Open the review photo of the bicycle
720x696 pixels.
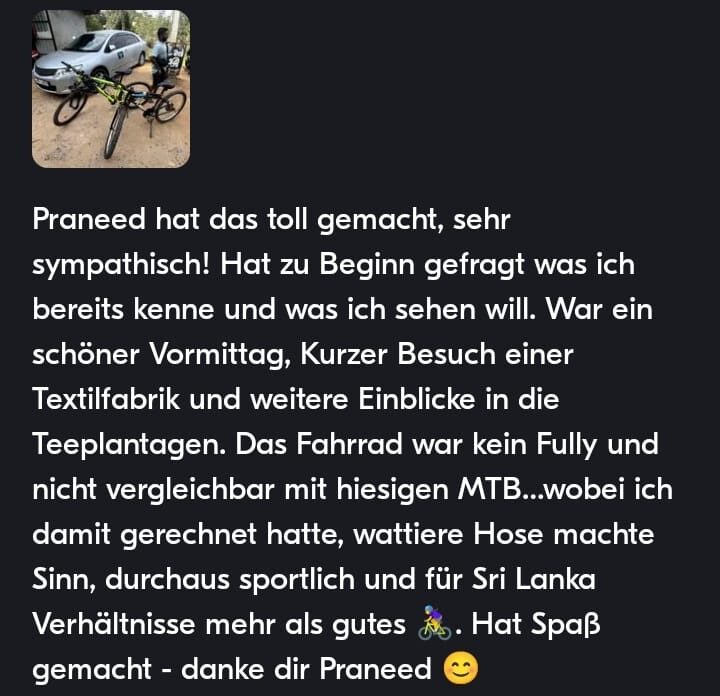coord(111,88)
